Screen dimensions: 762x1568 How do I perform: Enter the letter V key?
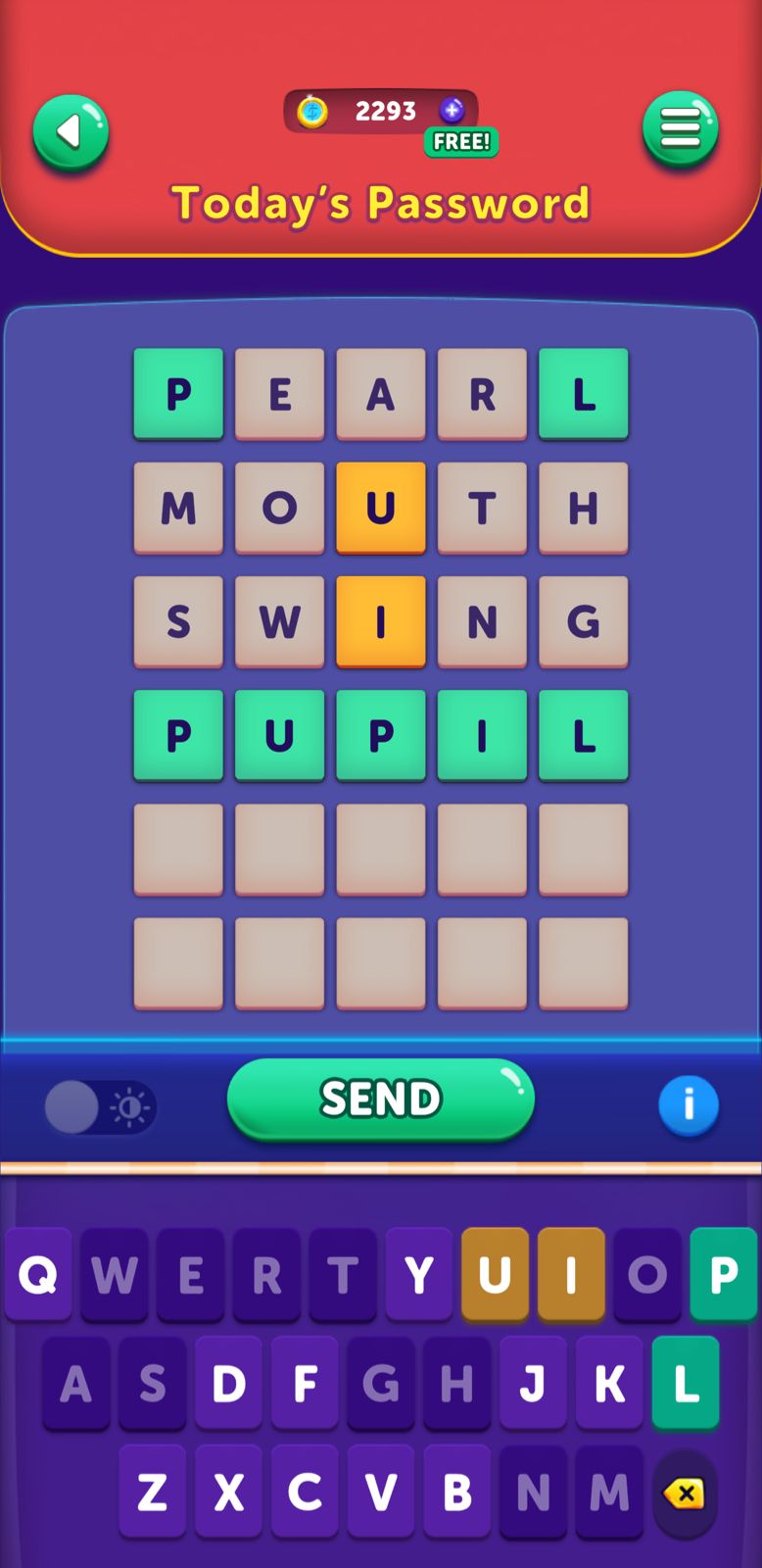point(381,1493)
